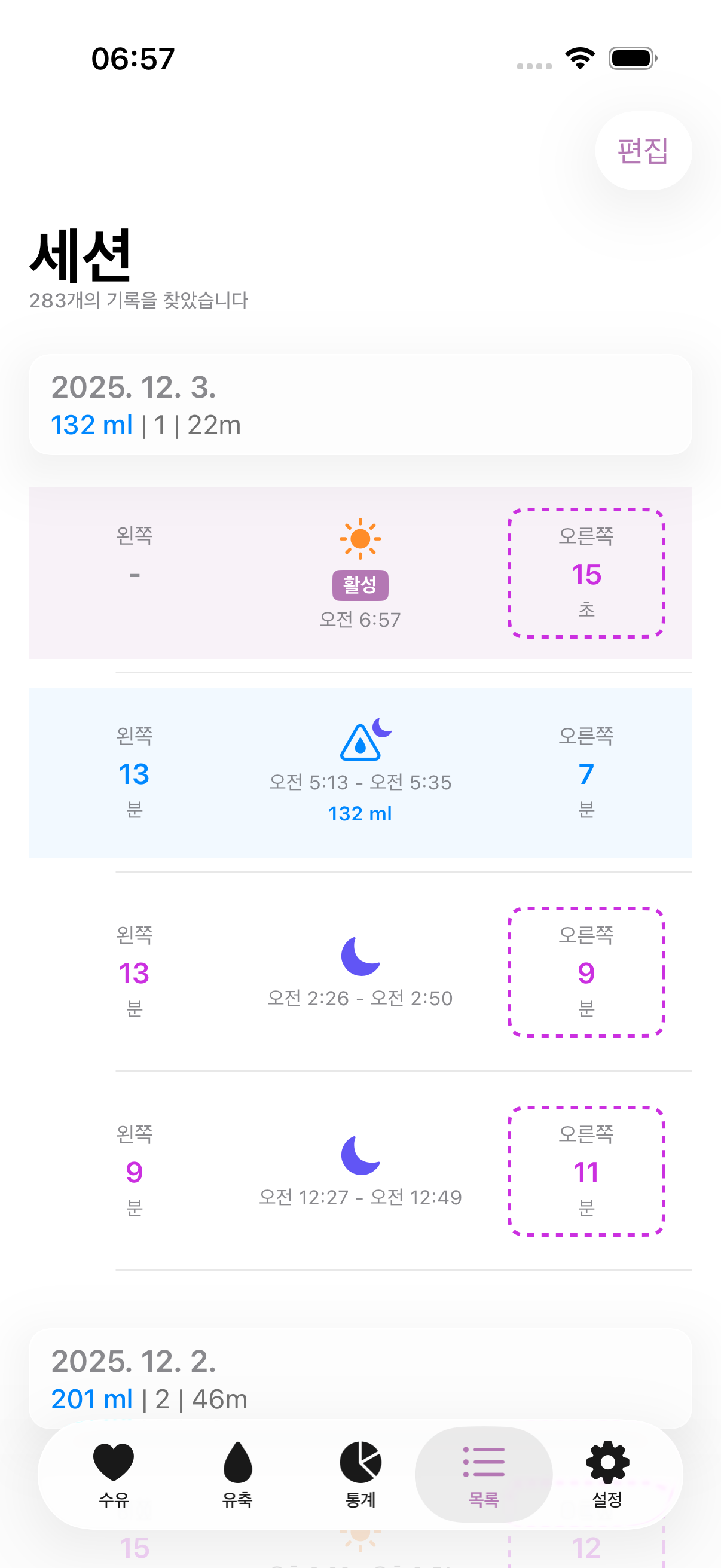The height and width of the screenshot is (1568, 721).
Task: Select the dashed 오른쪽 15초 highlight box
Action: 586,573
